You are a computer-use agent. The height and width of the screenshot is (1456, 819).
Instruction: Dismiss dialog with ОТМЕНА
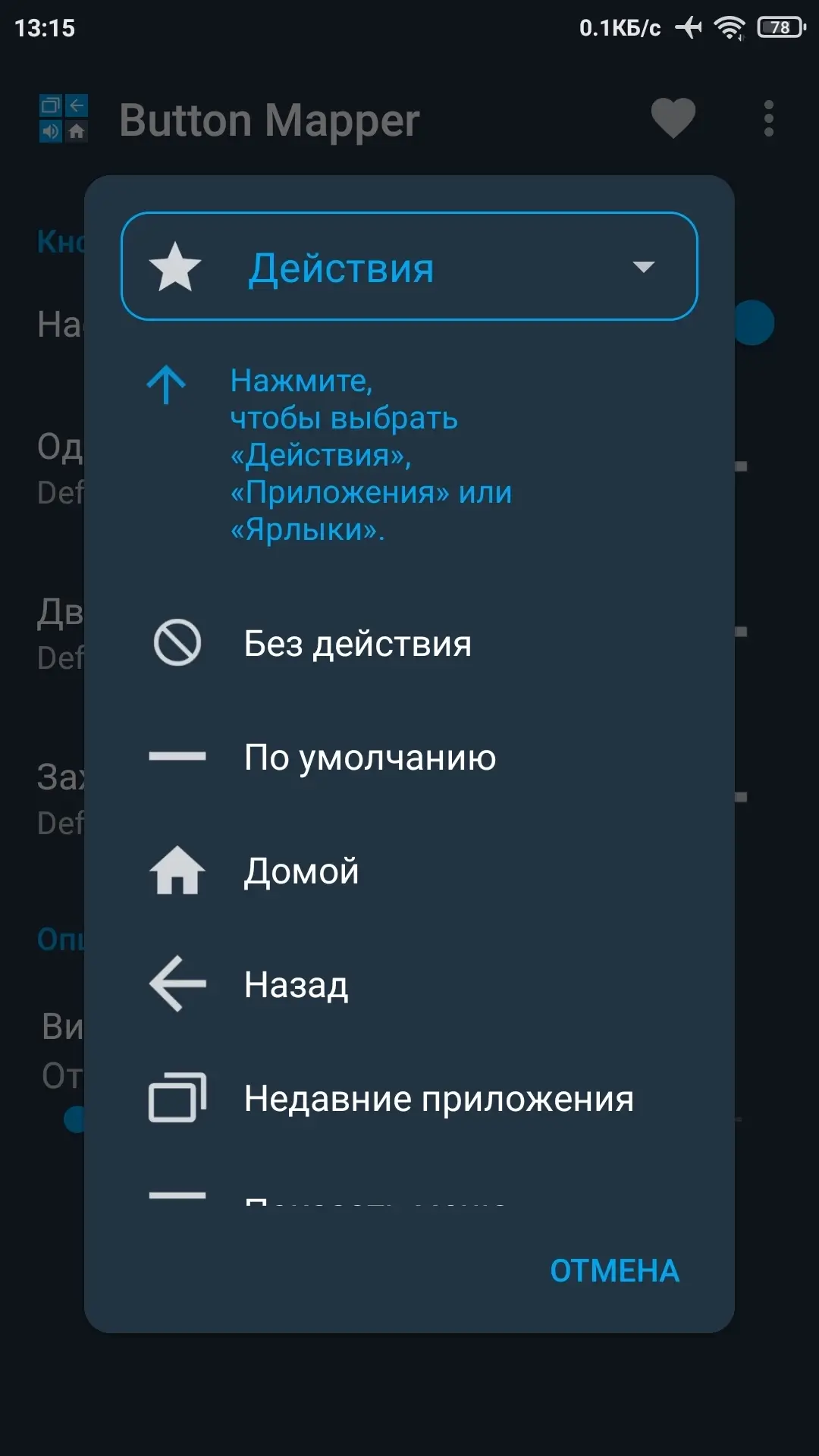[x=614, y=1271]
